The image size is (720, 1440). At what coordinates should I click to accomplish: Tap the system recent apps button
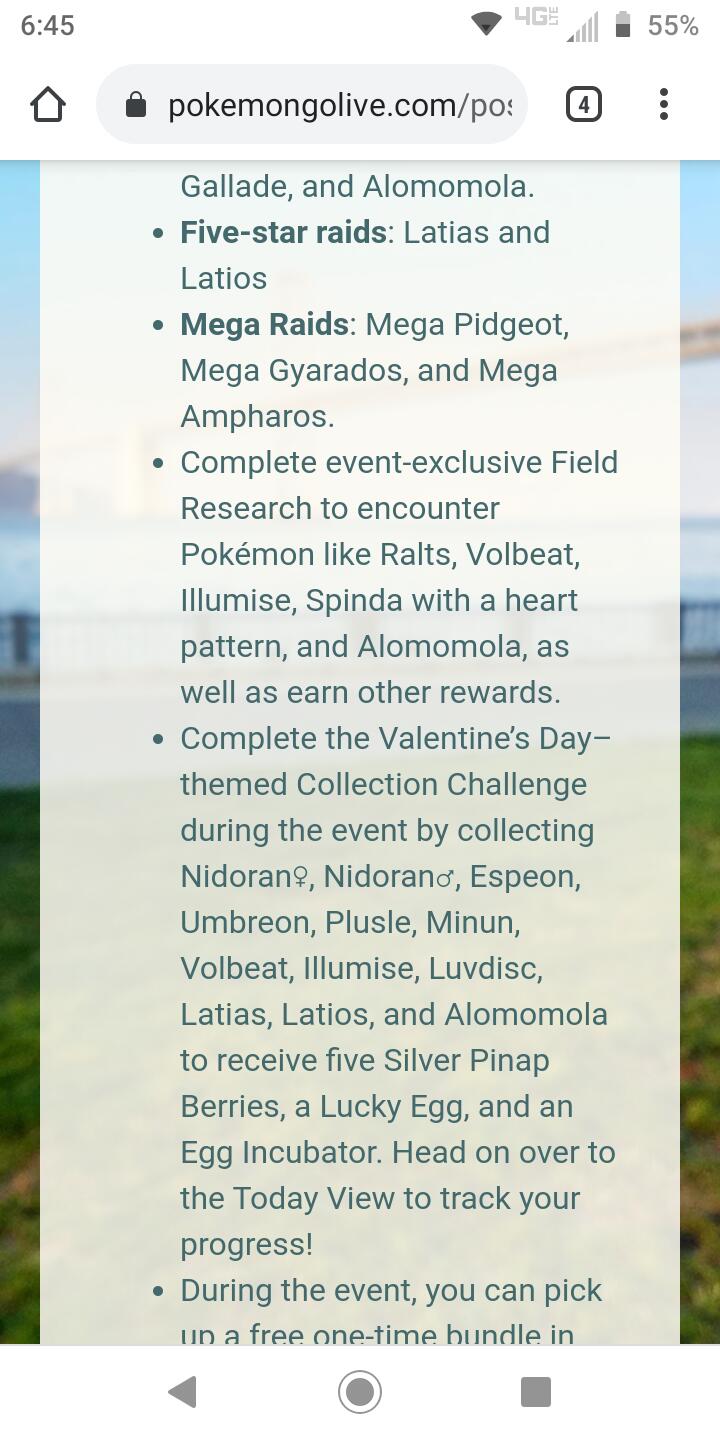[x=536, y=1391]
